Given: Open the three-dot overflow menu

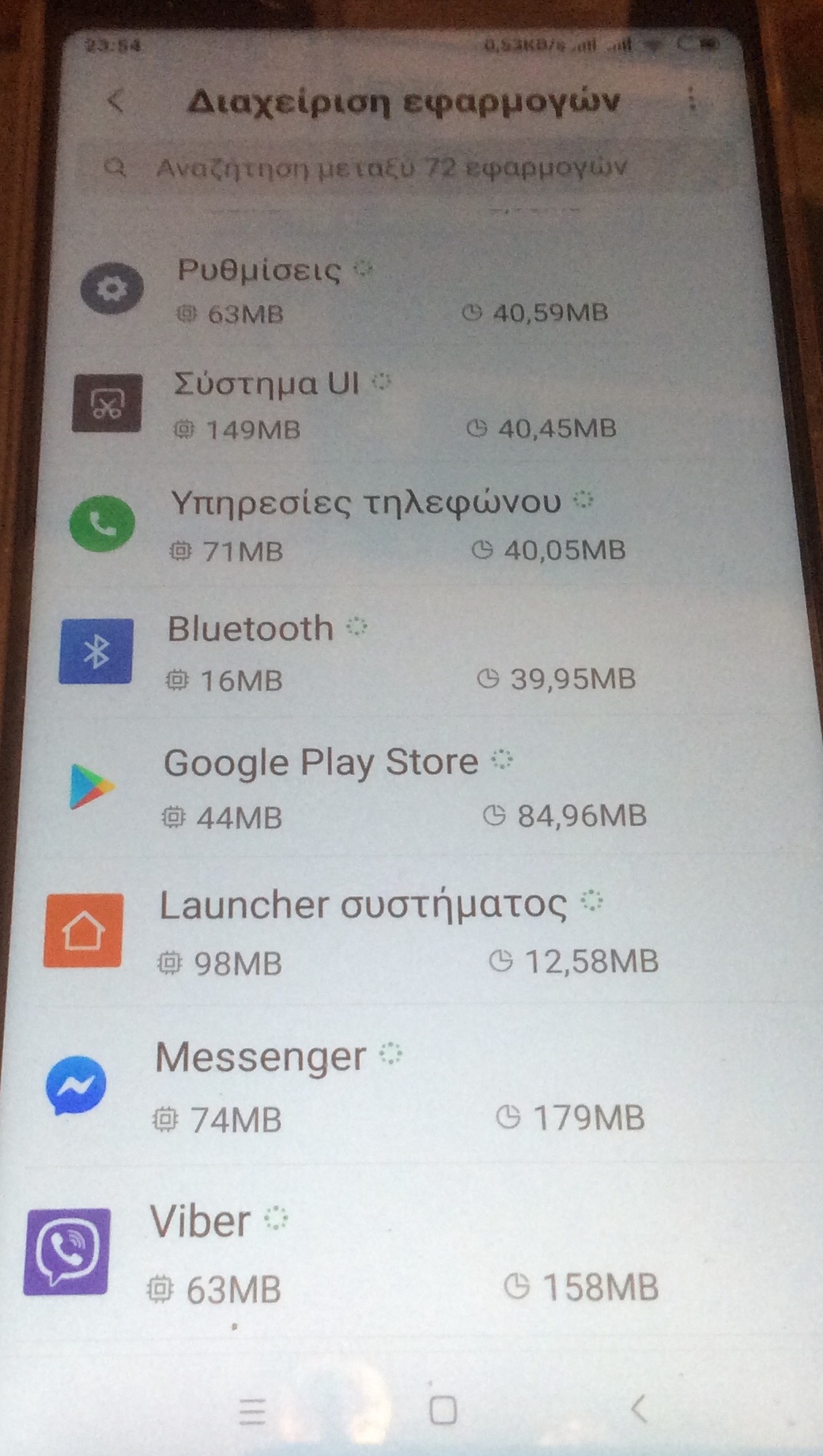Looking at the screenshot, I should tap(692, 100).
